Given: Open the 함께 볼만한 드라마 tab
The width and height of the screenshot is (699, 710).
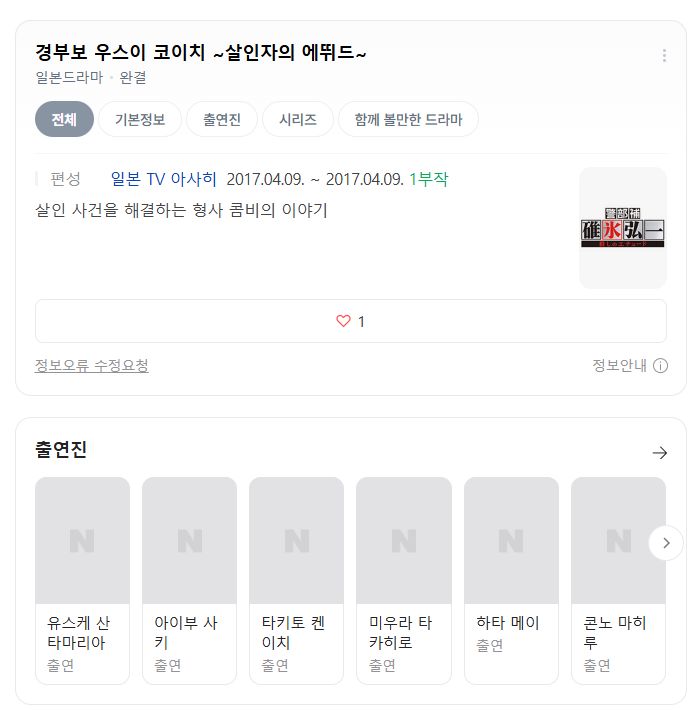Looking at the screenshot, I should 408,119.
